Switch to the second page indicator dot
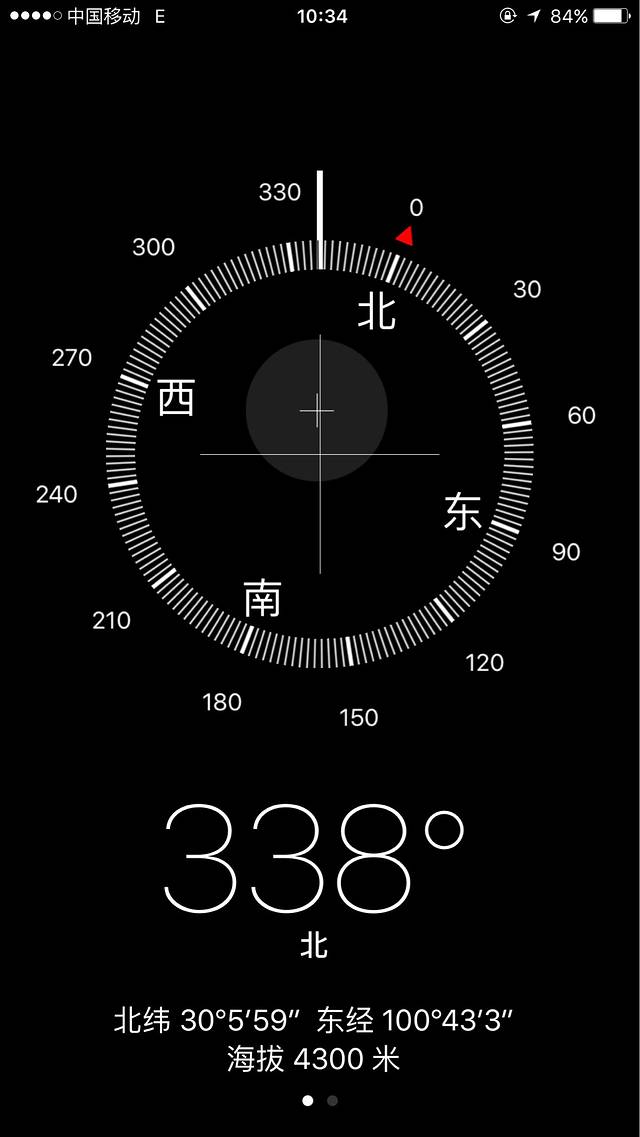 pos(332,1101)
